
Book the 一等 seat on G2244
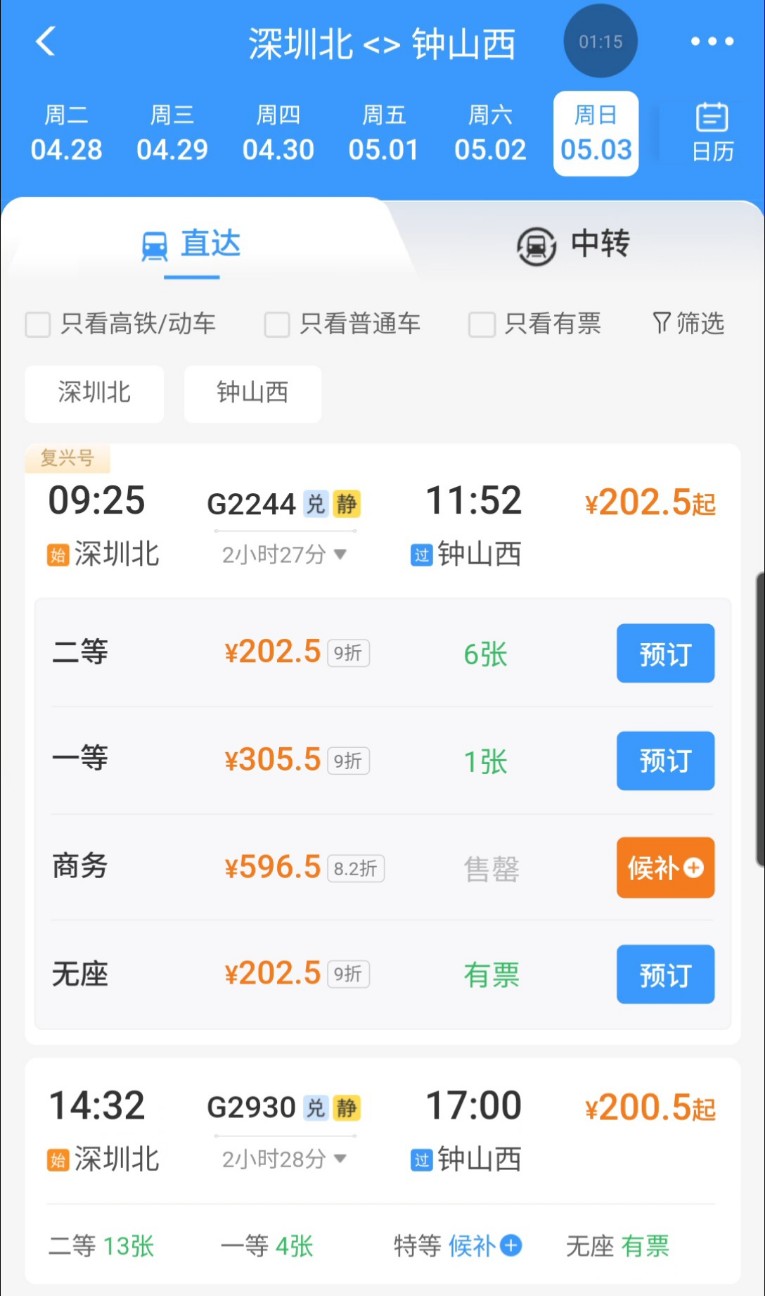[665, 761]
